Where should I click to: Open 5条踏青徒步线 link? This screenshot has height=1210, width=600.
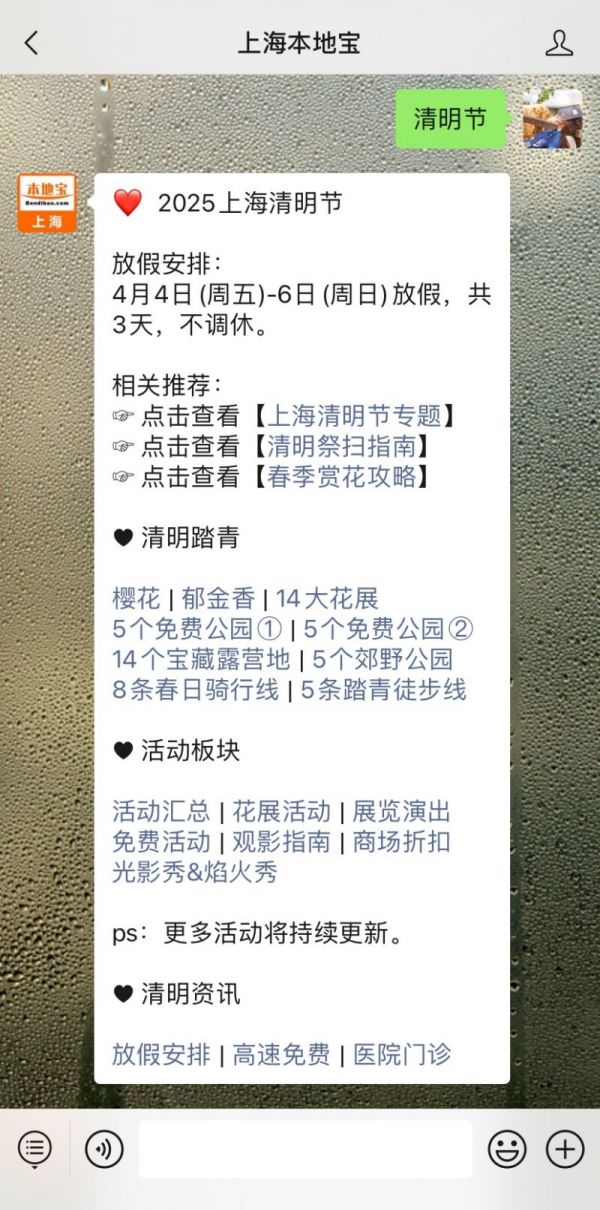[x=384, y=690]
